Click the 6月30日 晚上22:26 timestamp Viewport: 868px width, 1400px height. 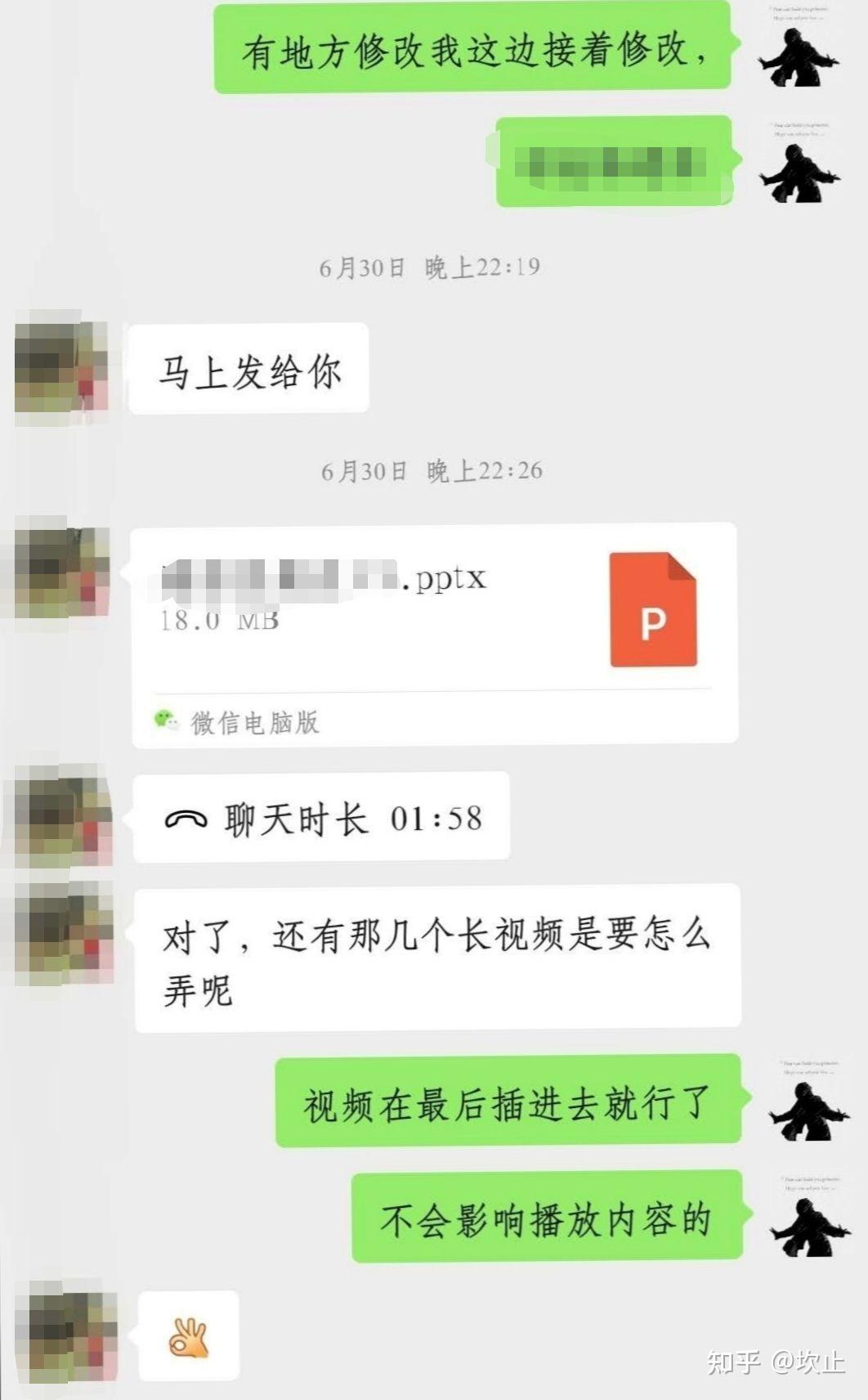tap(434, 471)
